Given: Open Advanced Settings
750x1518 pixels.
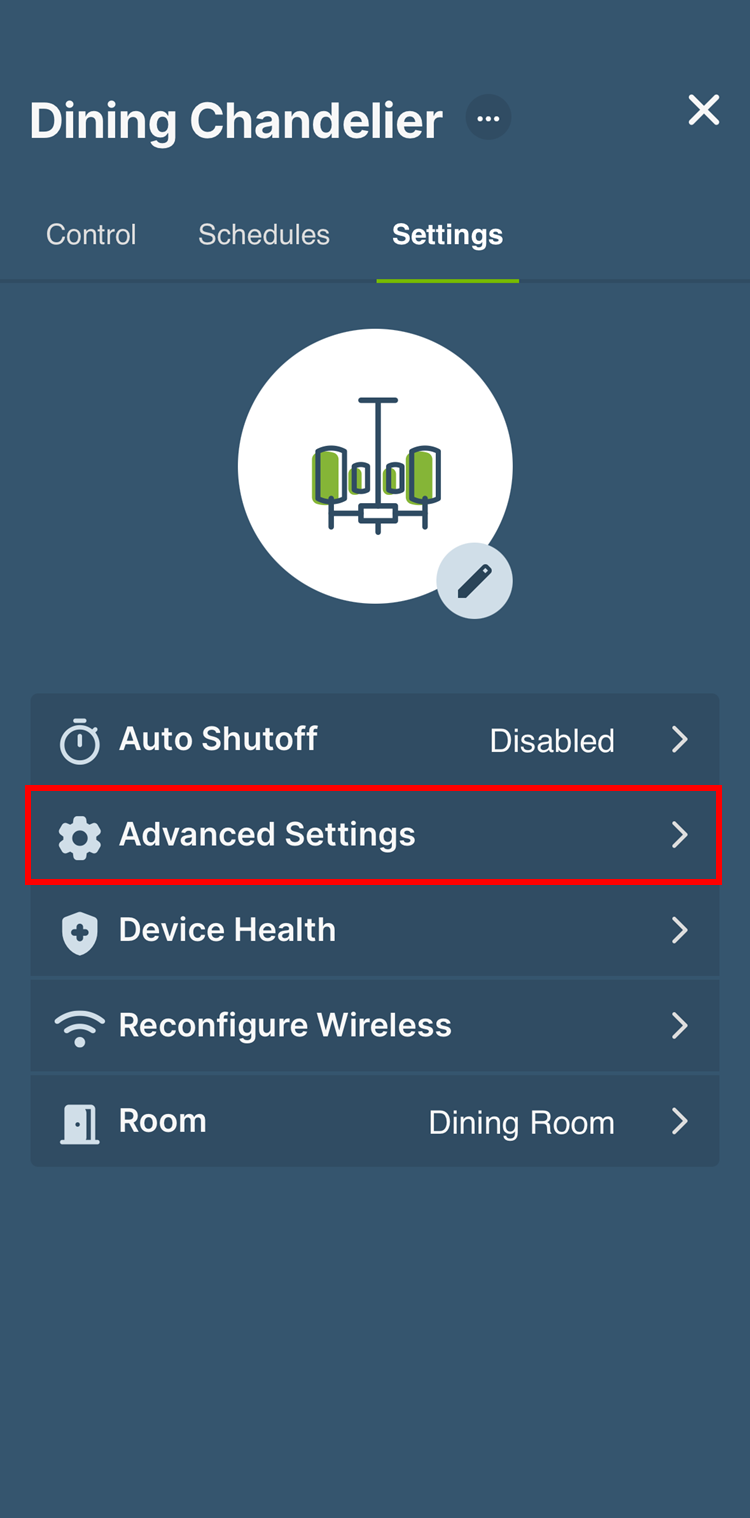Looking at the screenshot, I should (x=375, y=835).
